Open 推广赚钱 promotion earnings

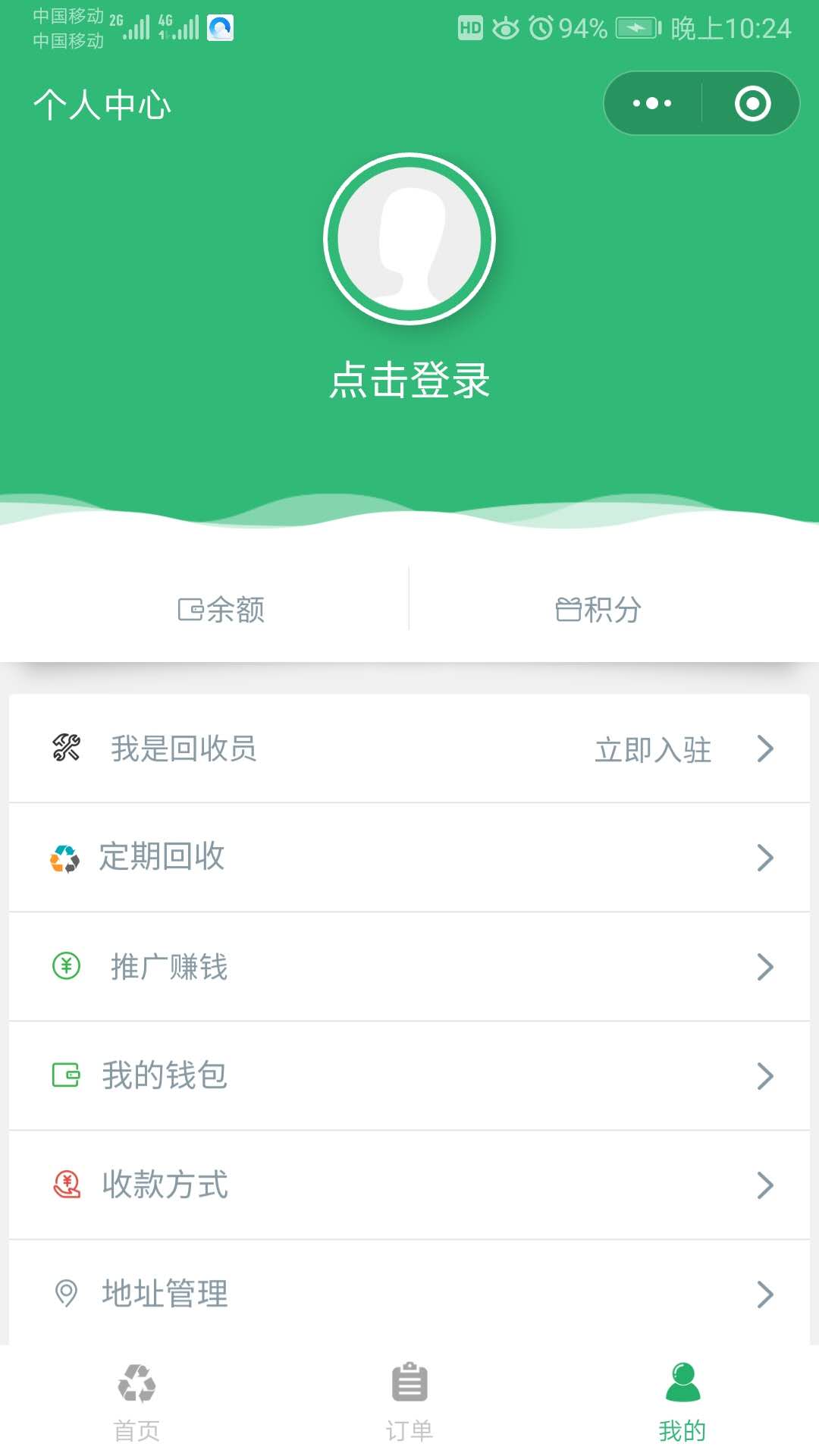pos(409,967)
